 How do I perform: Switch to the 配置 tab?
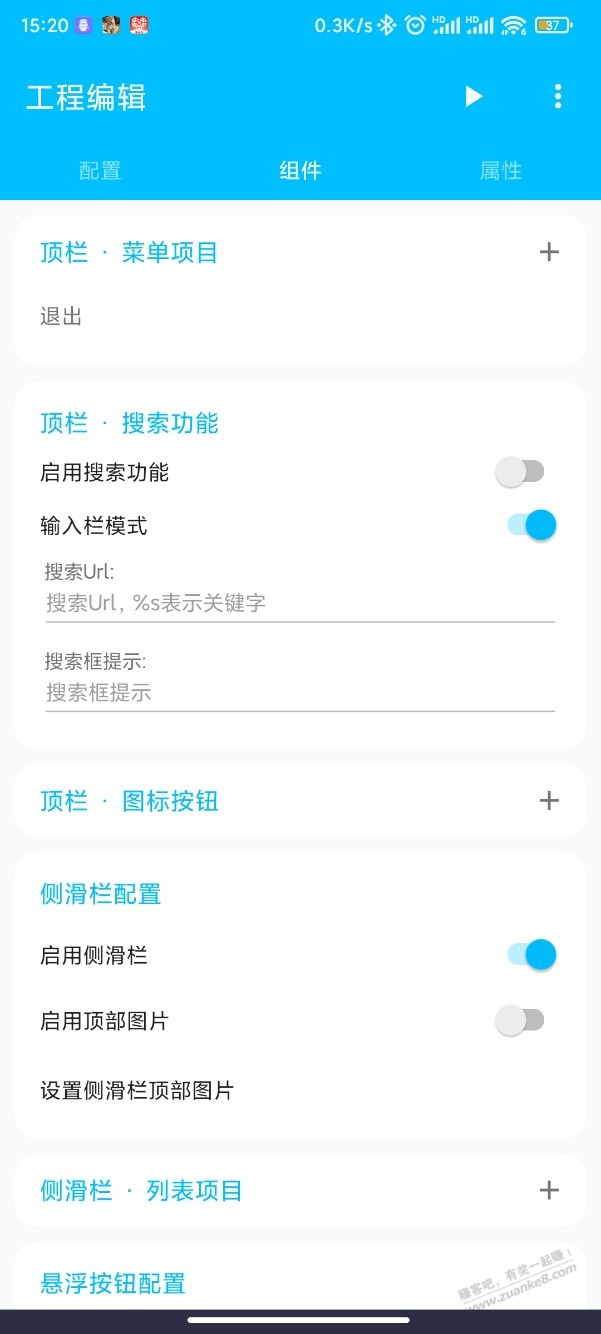point(100,171)
